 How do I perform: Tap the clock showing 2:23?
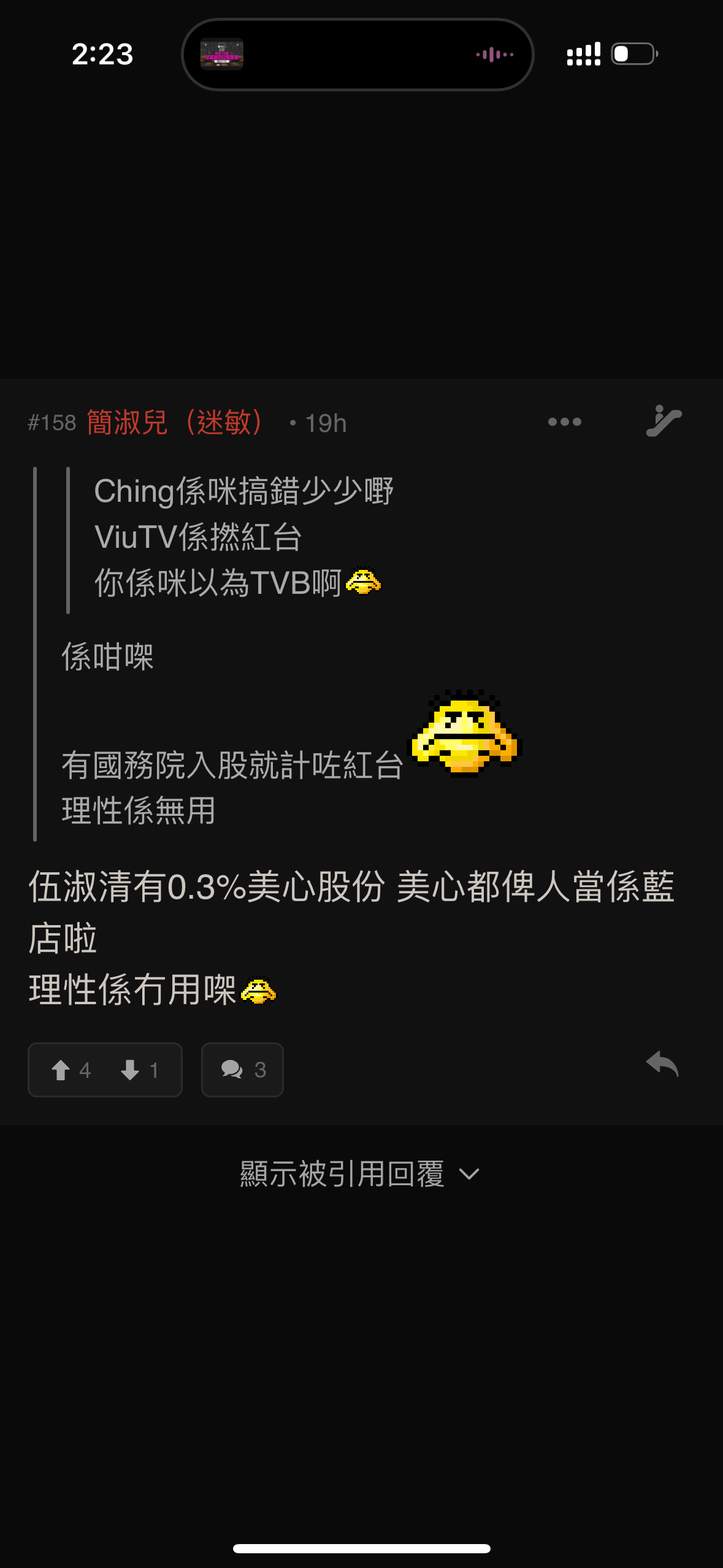[x=103, y=54]
